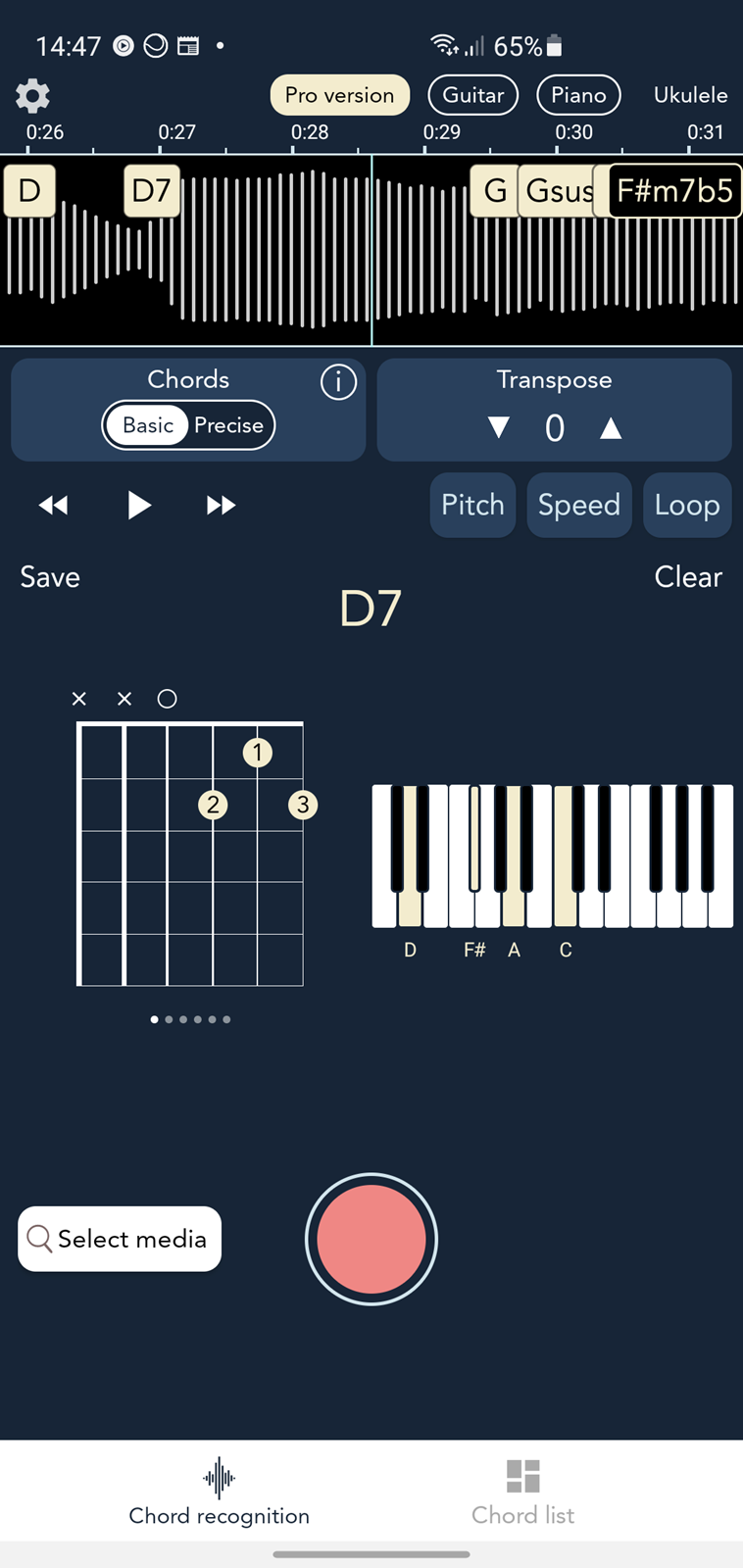Transpose up one step
Image resolution: width=743 pixels, height=1568 pixels.
611,427
